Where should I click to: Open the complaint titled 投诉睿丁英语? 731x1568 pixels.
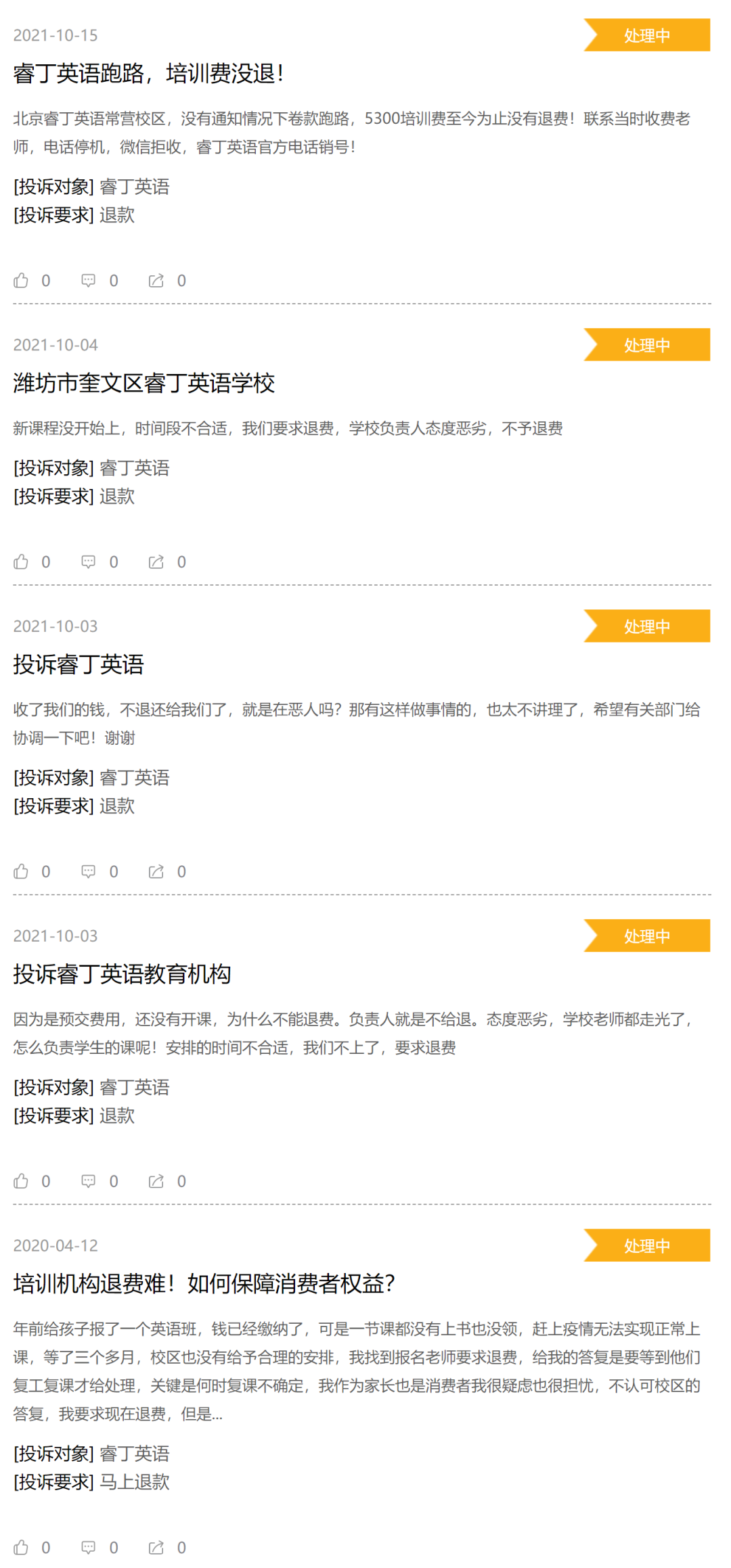pyautogui.click(x=79, y=664)
